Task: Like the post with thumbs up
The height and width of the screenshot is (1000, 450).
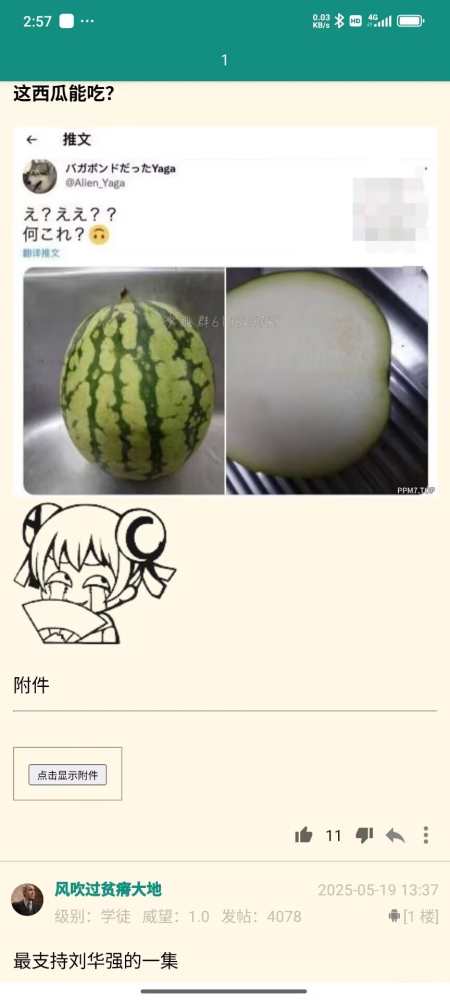Action: point(304,835)
